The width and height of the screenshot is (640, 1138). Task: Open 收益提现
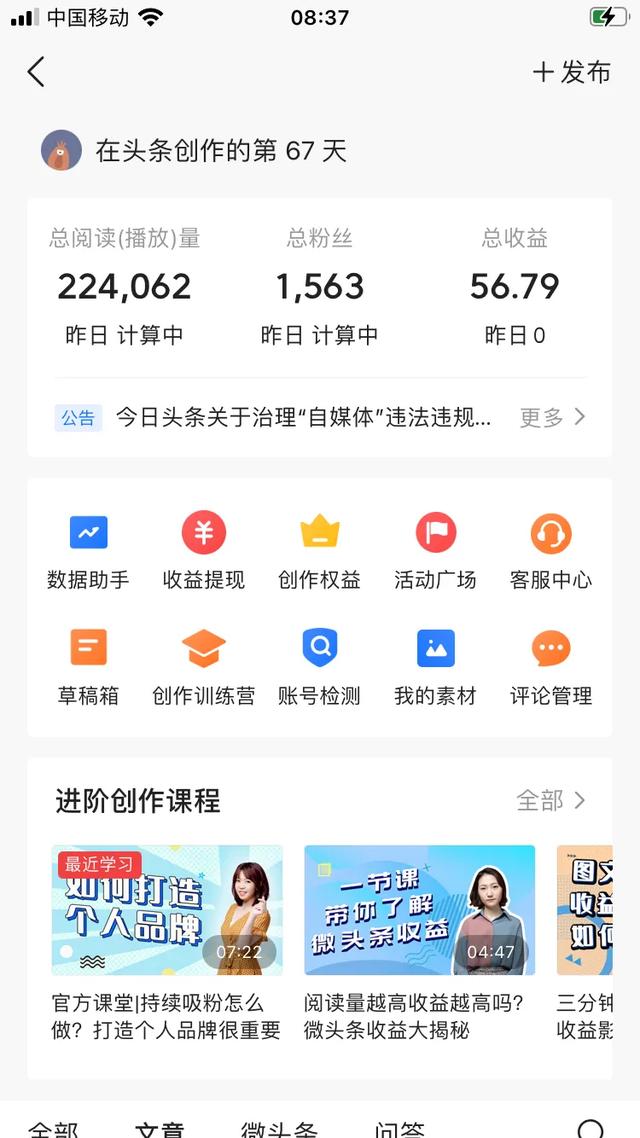[204, 551]
